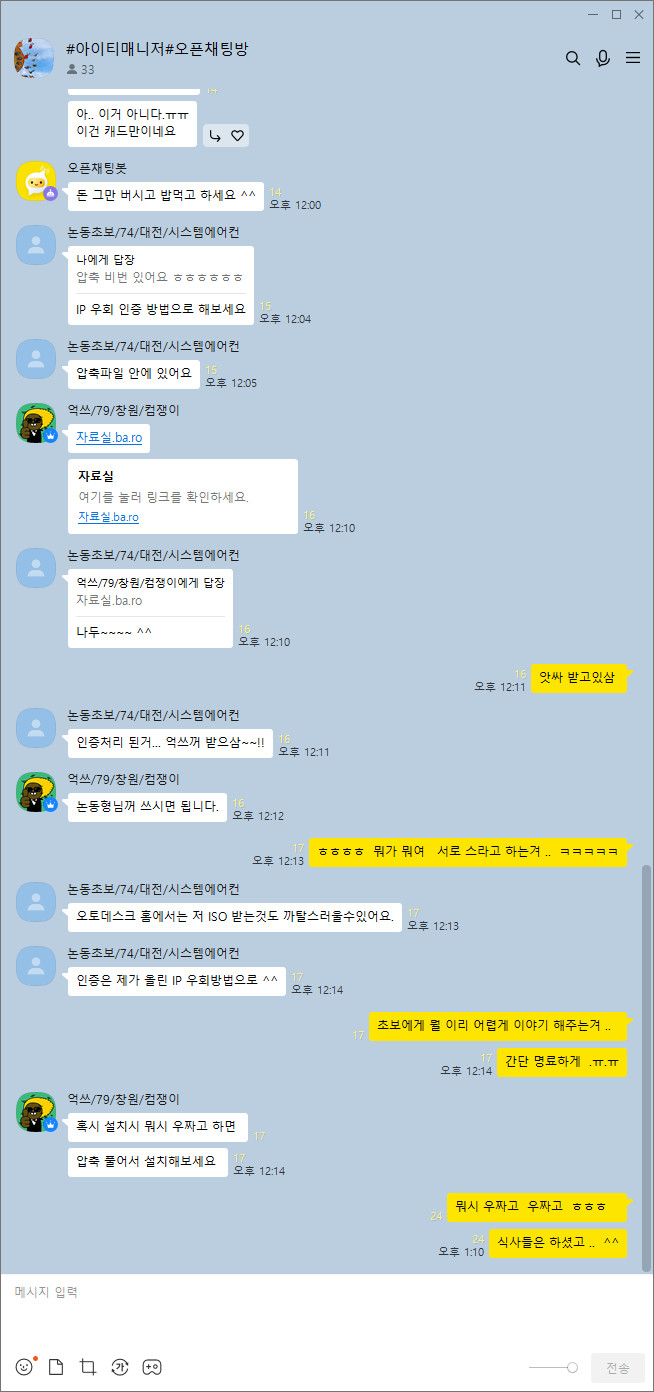
Task: Open the 자료실 link preview card
Action: click(x=182, y=496)
